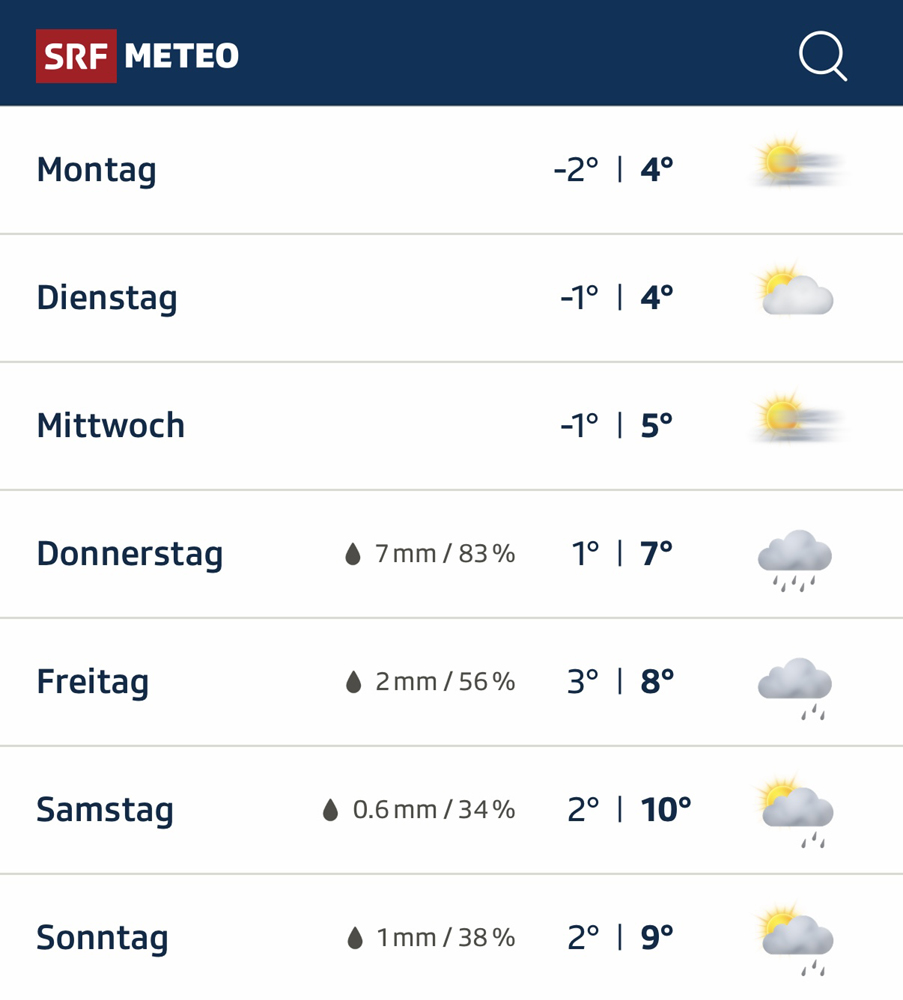Show the Freitag forecast details
The height and width of the screenshot is (1000, 903).
tap(450, 682)
